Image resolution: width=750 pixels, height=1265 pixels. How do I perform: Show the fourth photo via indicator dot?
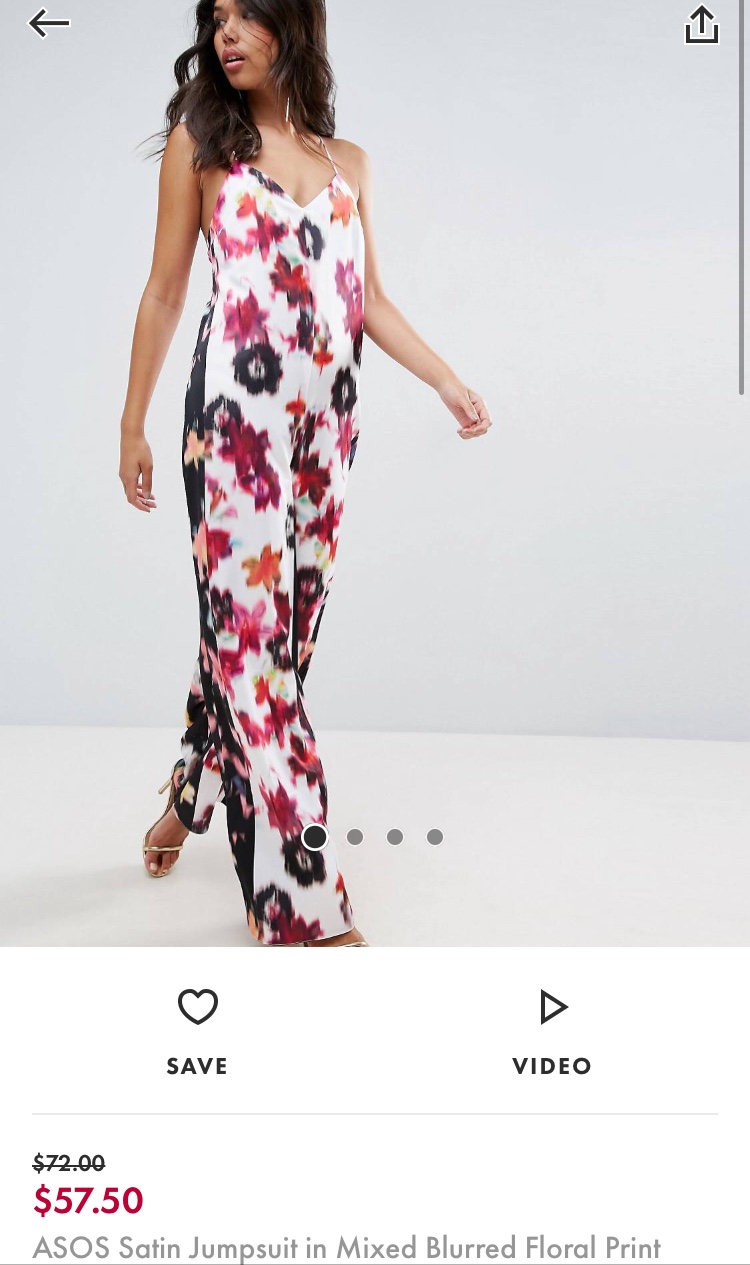click(x=435, y=837)
